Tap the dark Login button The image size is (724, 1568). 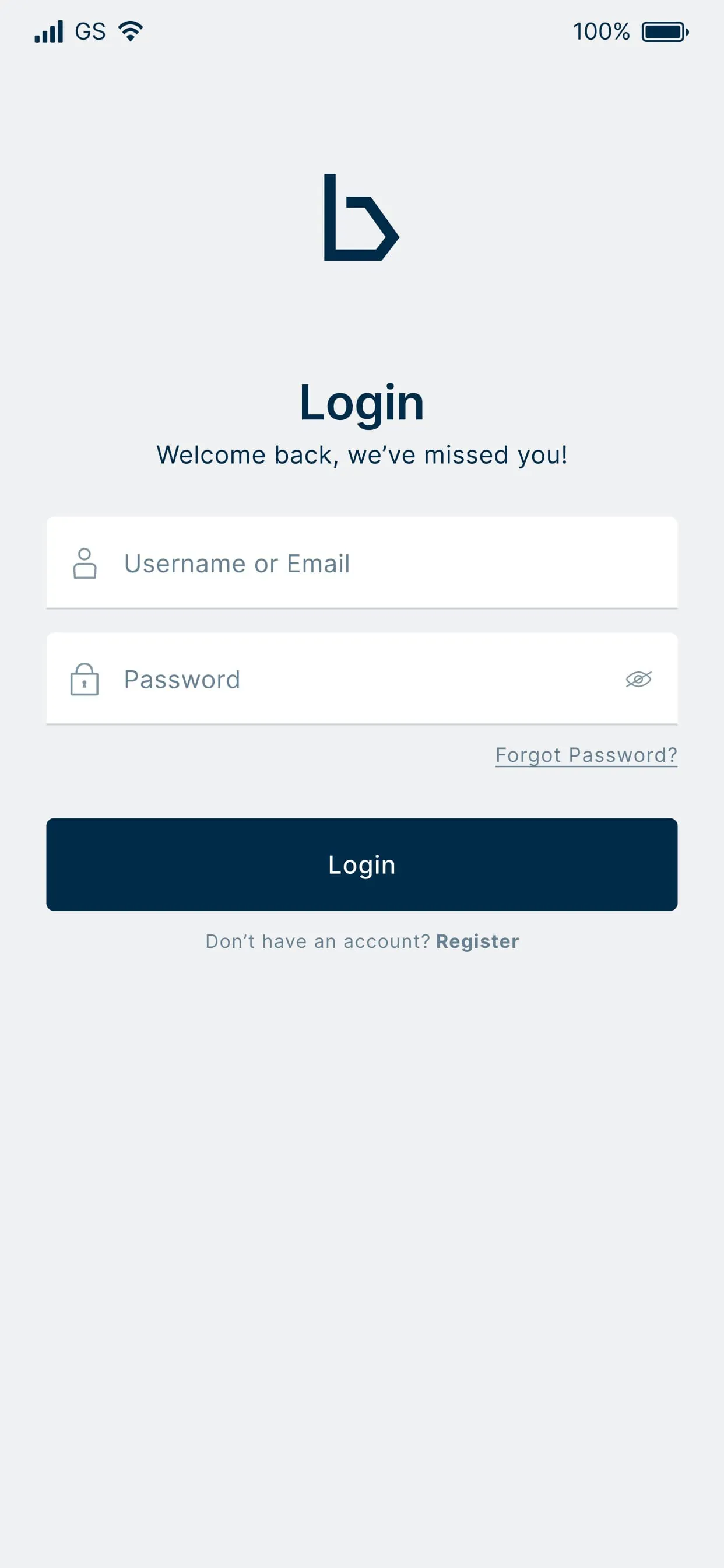(361, 864)
